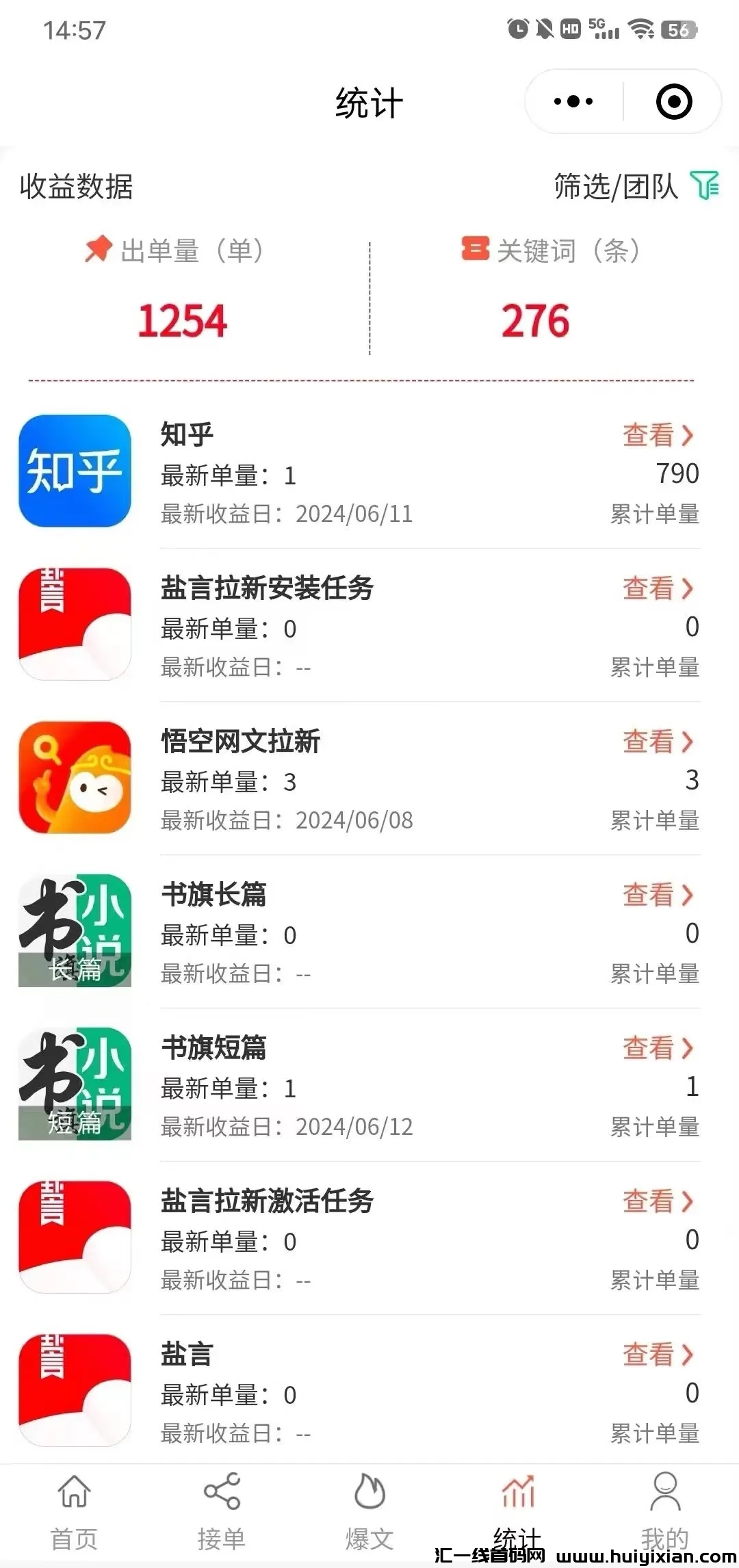The width and height of the screenshot is (739, 1568).
Task: Close the mini program with the circle button
Action: (674, 102)
